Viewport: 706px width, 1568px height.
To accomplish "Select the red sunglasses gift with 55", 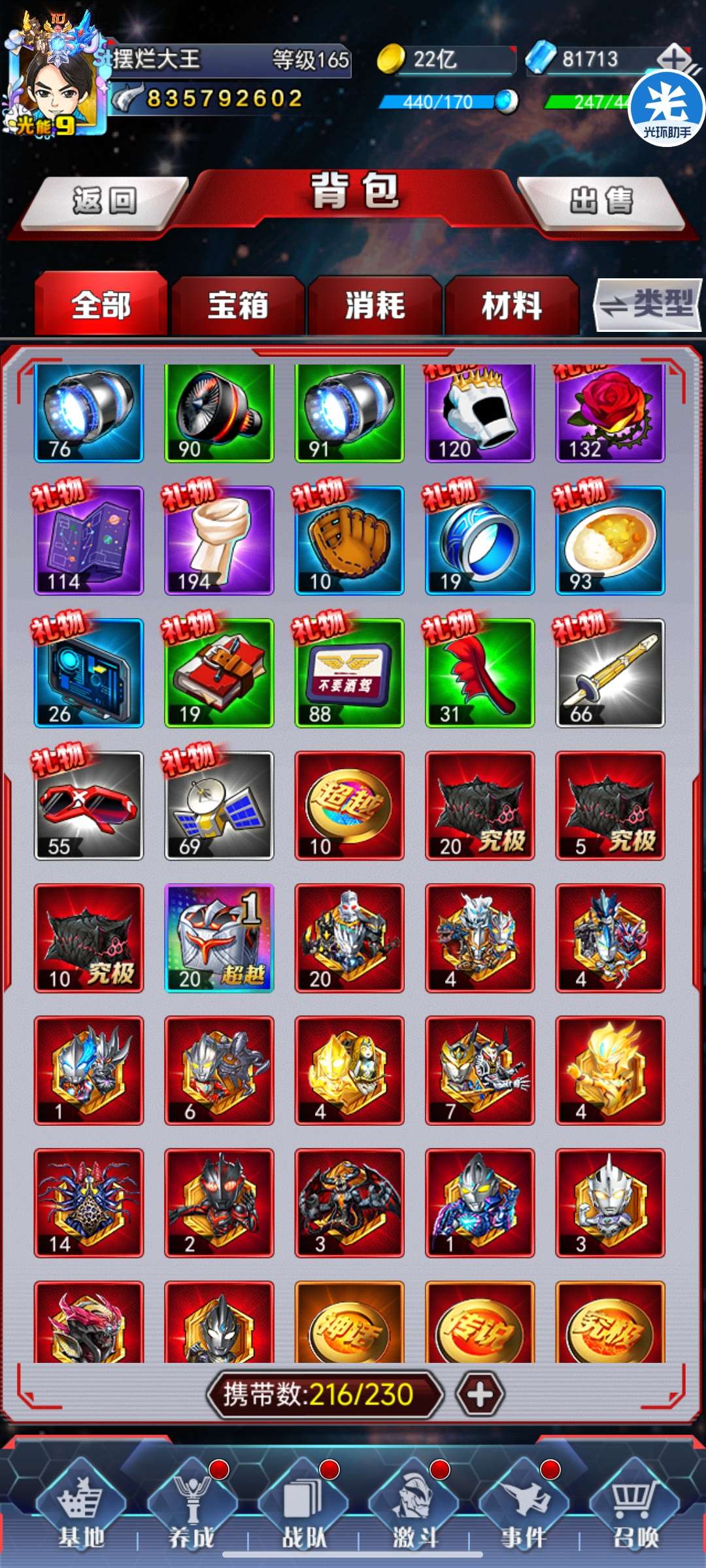I will point(88,806).
